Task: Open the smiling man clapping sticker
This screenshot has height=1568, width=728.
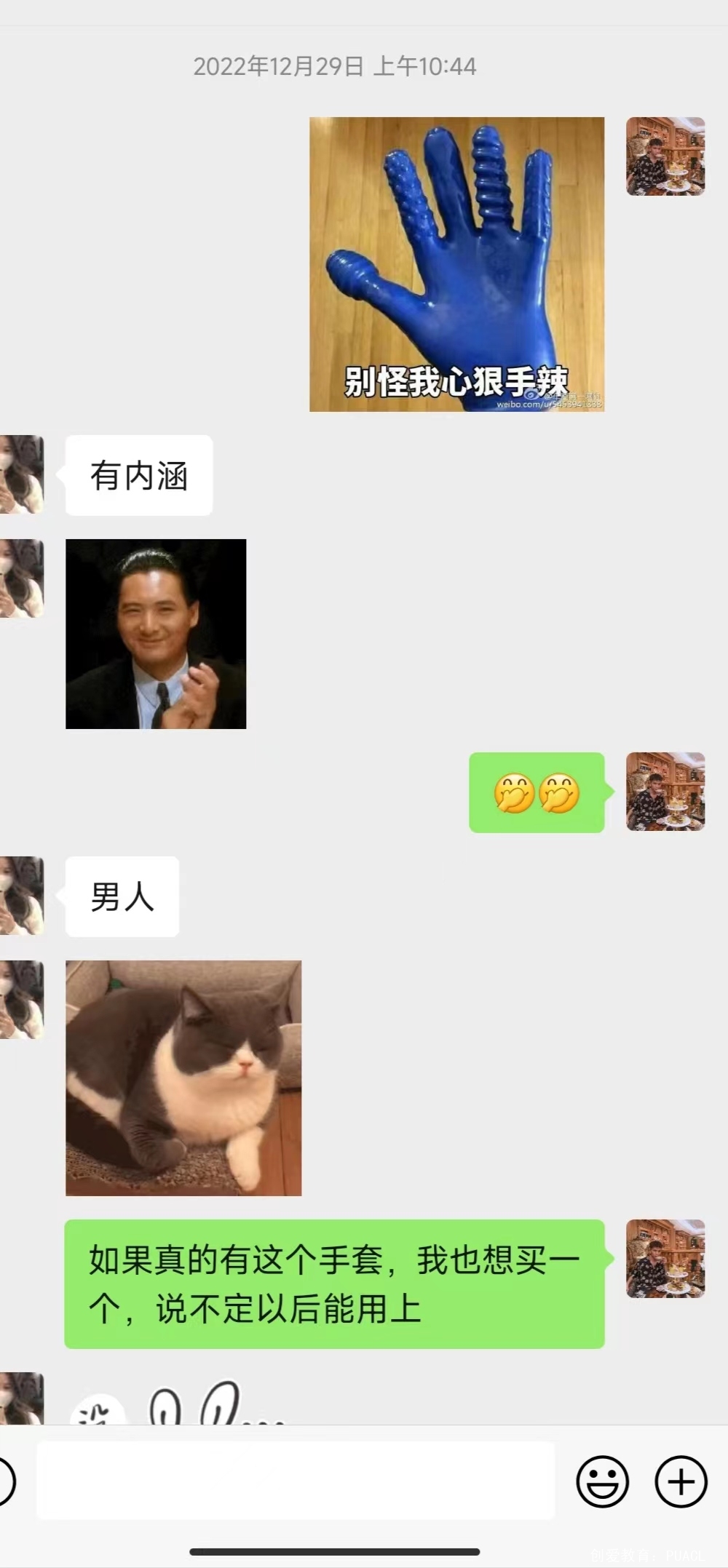Action: pos(156,634)
